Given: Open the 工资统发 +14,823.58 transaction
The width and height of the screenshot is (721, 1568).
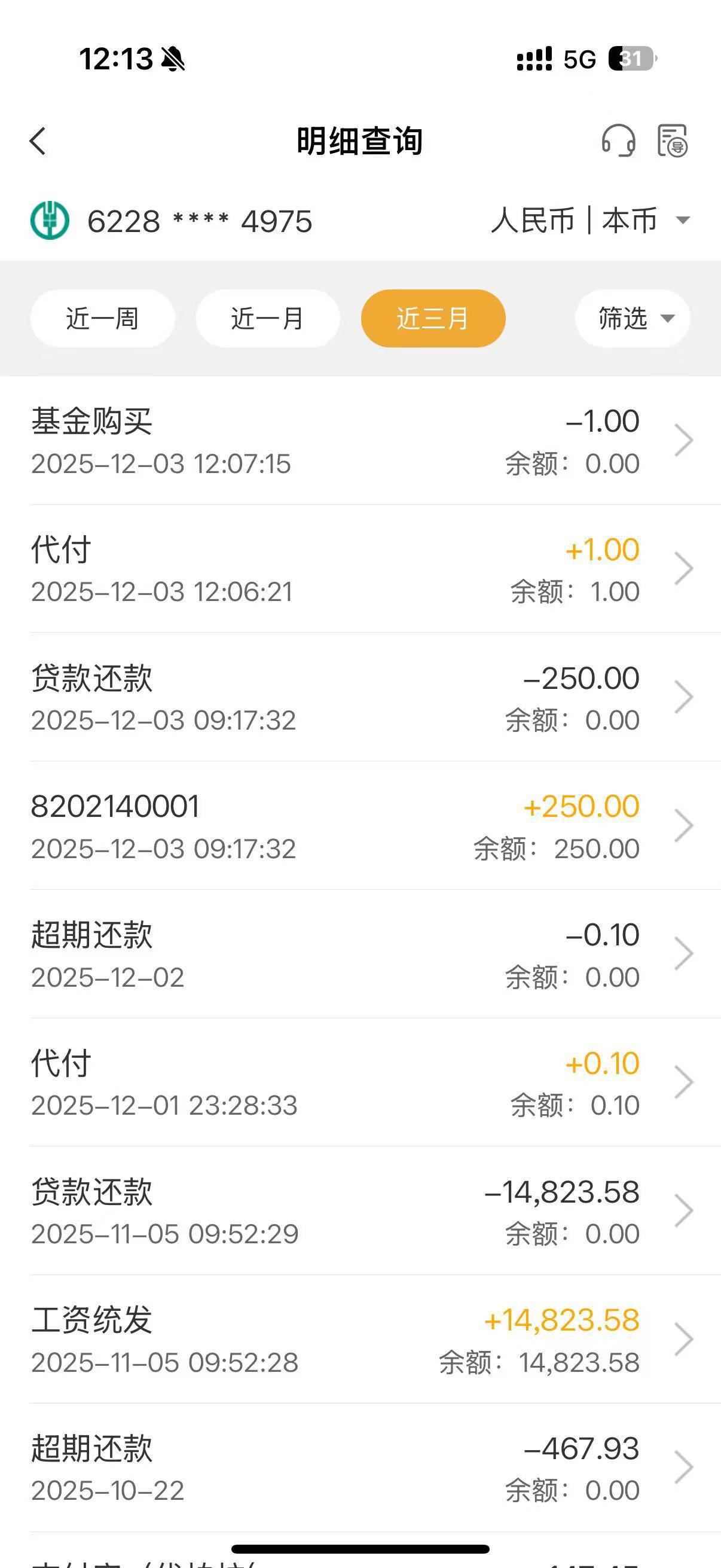Looking at the screenshot, I should 360,1340.
